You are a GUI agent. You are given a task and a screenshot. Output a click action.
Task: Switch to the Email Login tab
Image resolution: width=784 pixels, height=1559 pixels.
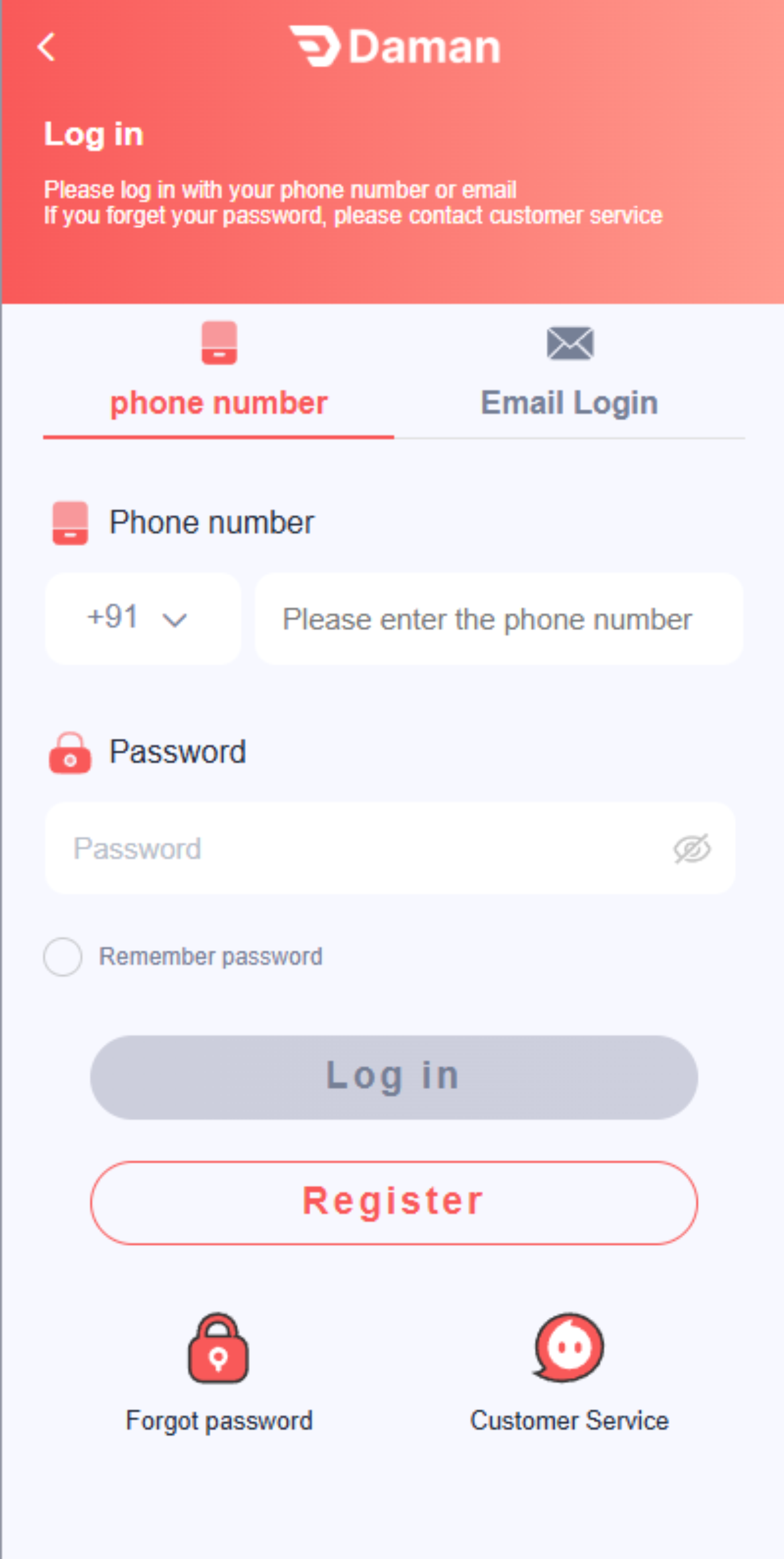pyautogui.click(x=568, y=402)
